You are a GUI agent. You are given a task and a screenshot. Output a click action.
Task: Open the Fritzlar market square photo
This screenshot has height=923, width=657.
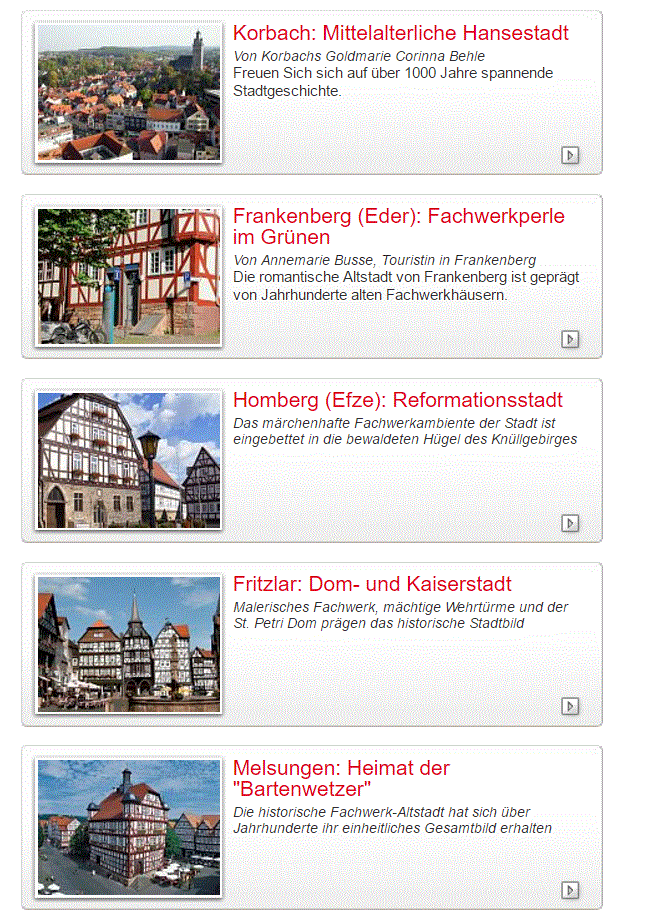click(129, 643)
